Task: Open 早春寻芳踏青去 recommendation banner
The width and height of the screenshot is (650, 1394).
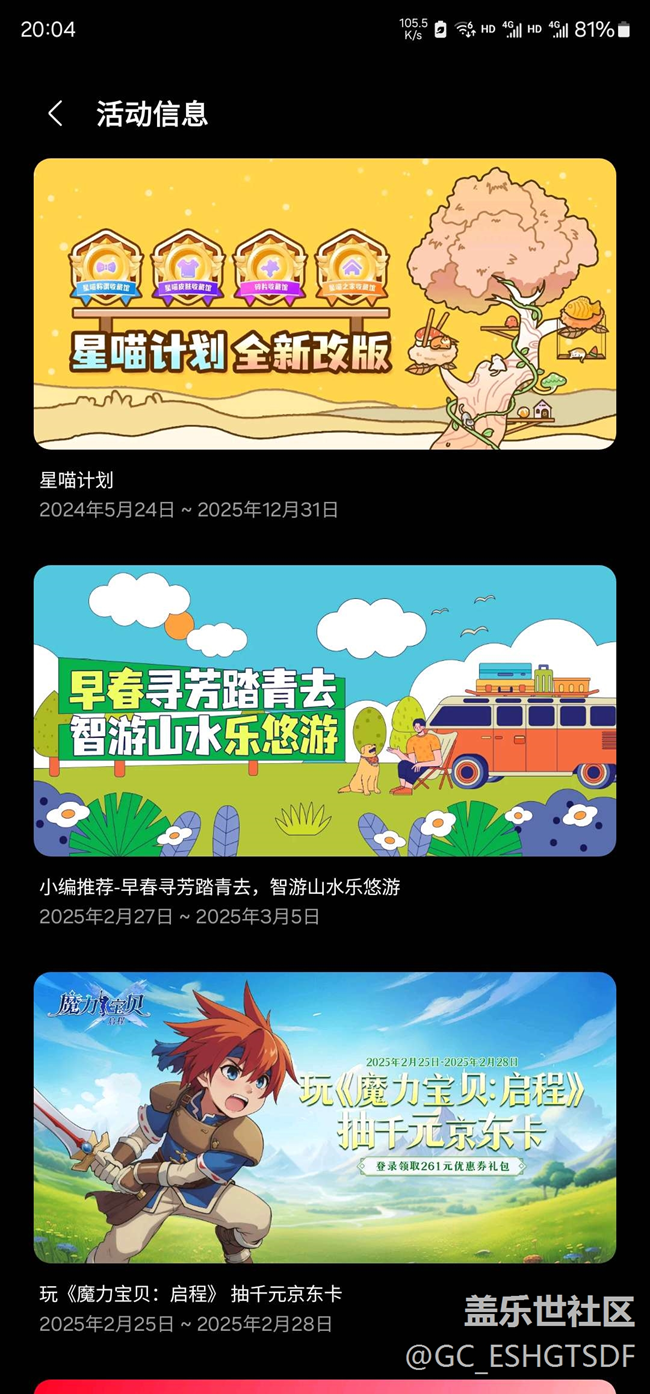Action: point(324,710)
